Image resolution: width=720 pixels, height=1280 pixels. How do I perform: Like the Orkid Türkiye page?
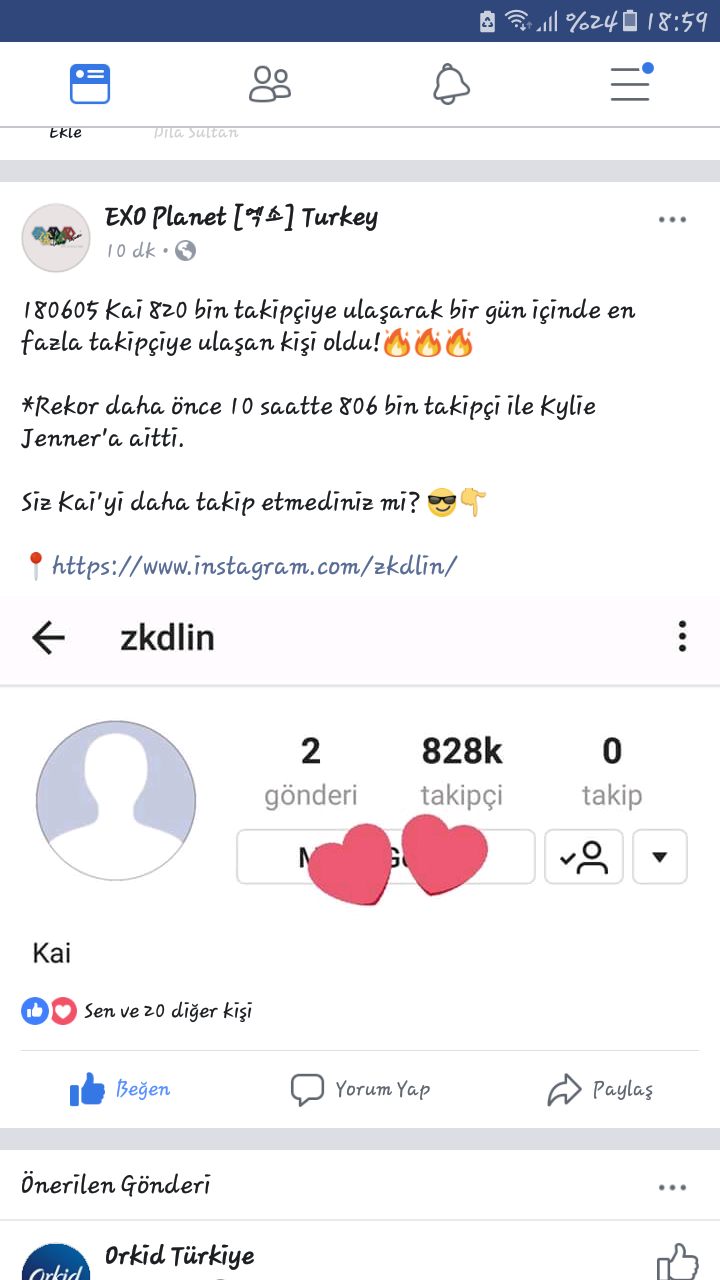[x=677, y=1261]
